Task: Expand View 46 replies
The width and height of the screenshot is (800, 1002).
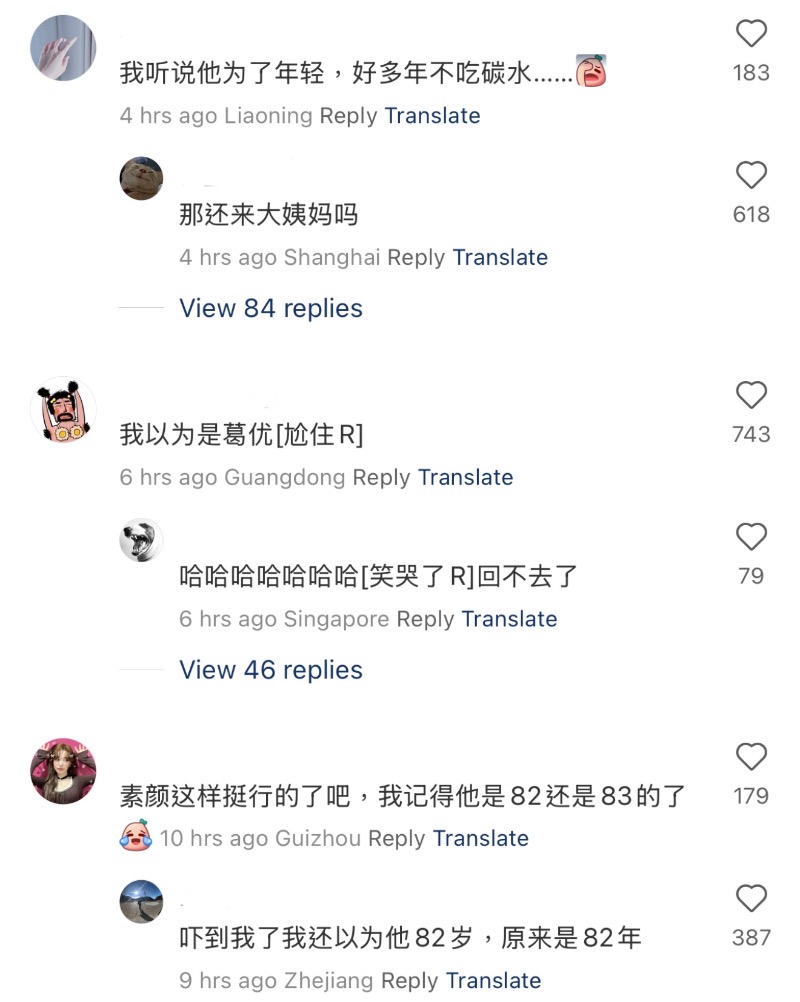Action: point(270,670)
